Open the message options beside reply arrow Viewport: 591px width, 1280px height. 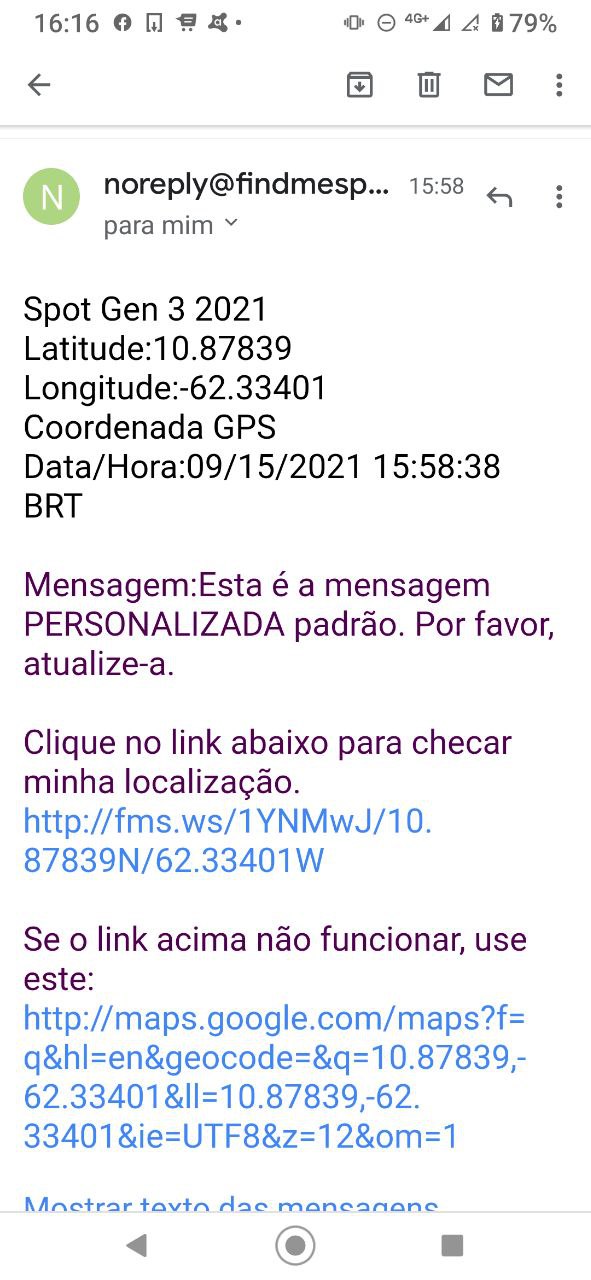(x=559, y=197)
